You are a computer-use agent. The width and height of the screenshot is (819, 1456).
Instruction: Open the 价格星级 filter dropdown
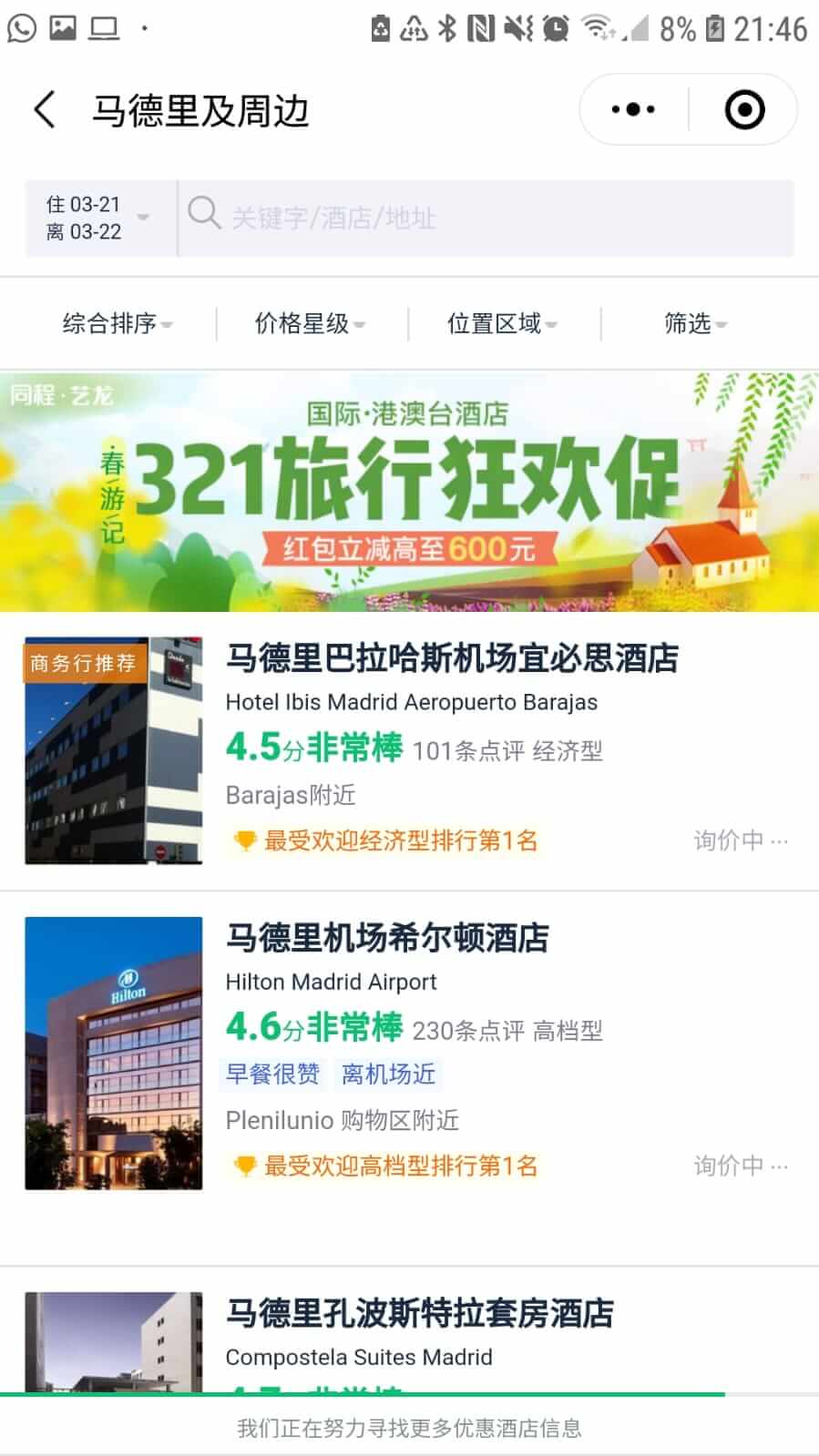coord(310,323)
